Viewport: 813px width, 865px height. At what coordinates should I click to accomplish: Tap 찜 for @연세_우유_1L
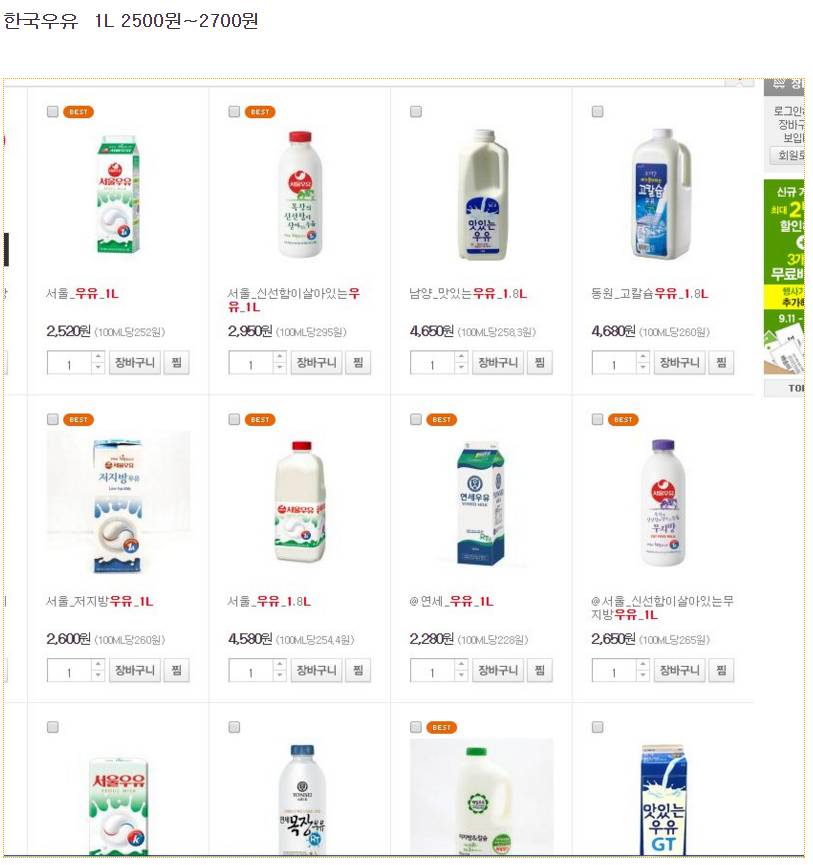point(540,671)
